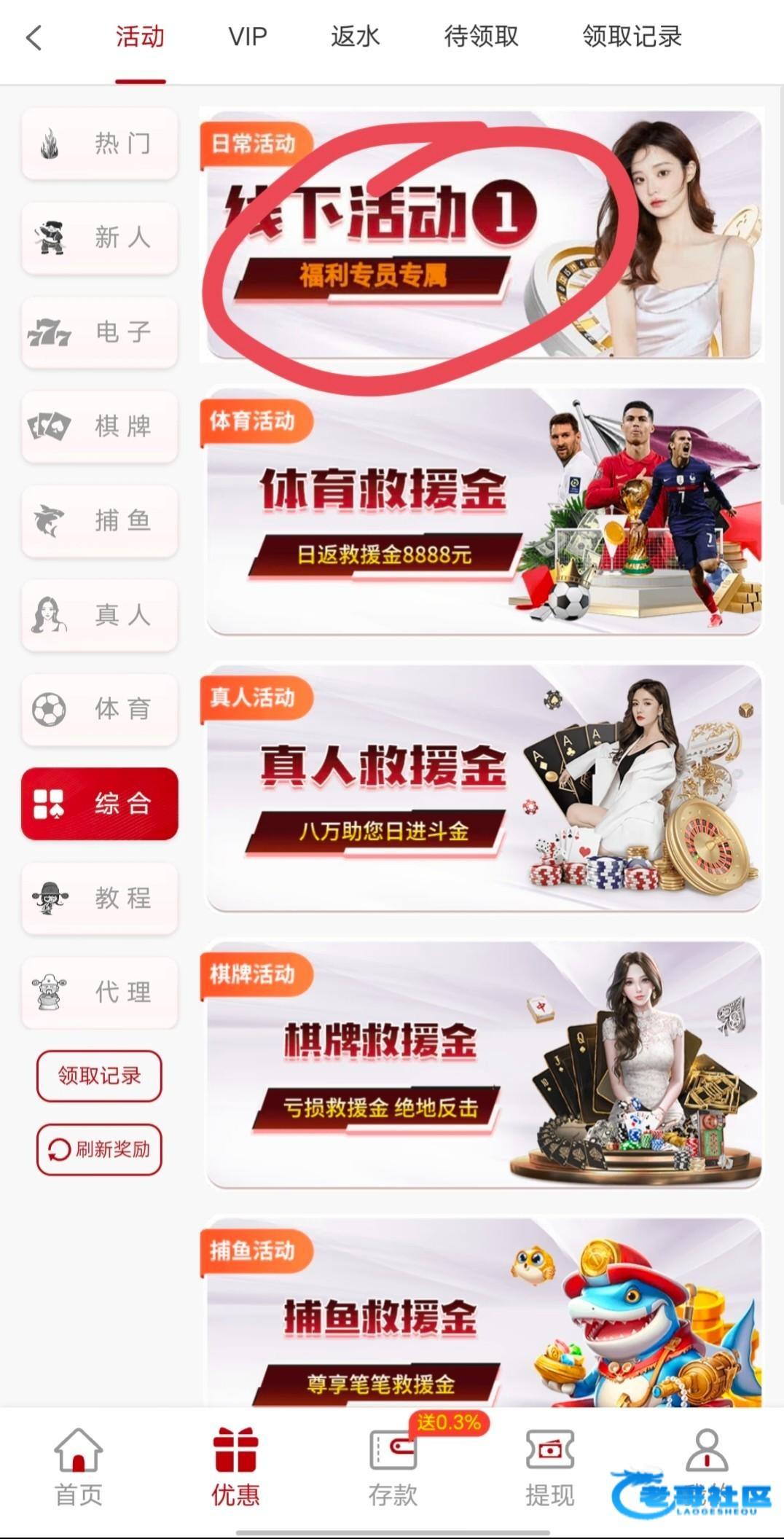The width and height of the screenshot is (784, 1539).
Task: View the 真人救援金 promotion
Action: pos(481,788)
